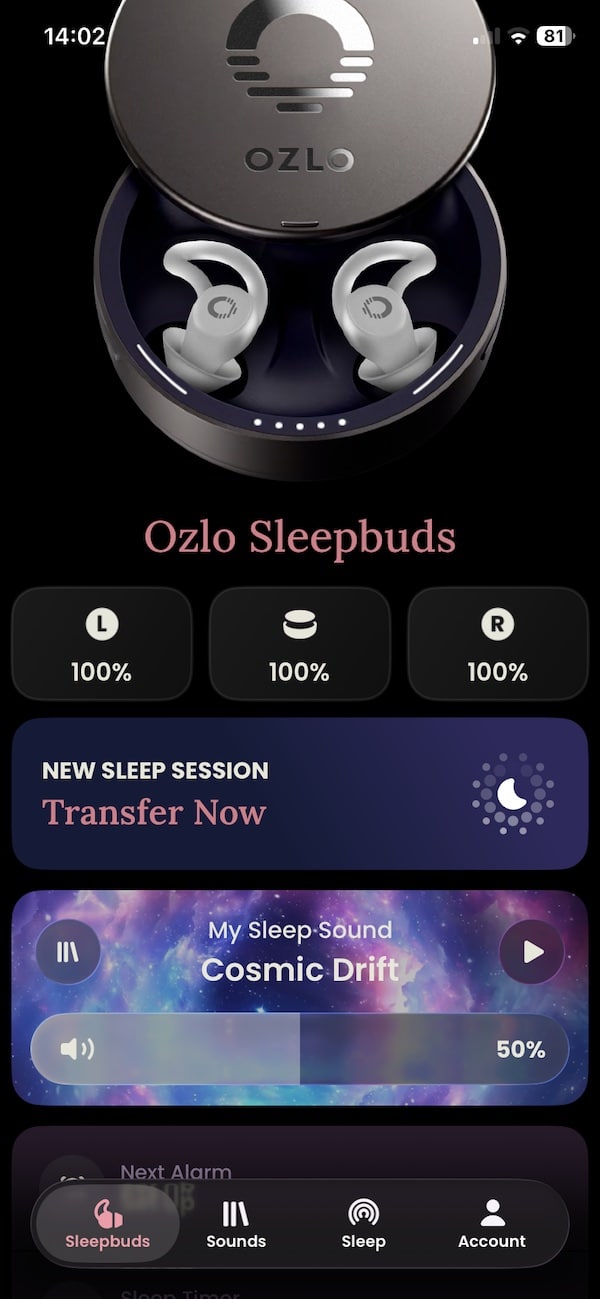Open the sound library icon beside Cosmic Drift

68,951
